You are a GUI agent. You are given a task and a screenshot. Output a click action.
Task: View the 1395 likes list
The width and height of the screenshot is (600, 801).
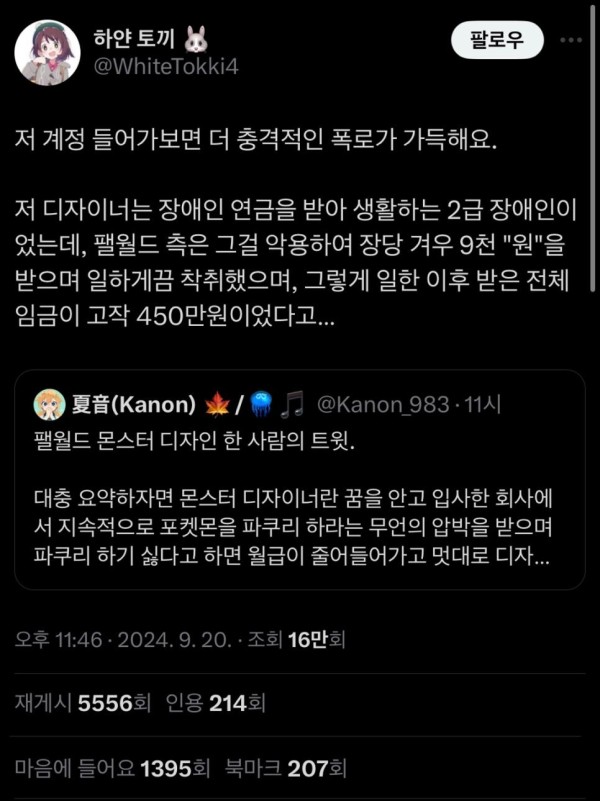(x=113, y=769)
